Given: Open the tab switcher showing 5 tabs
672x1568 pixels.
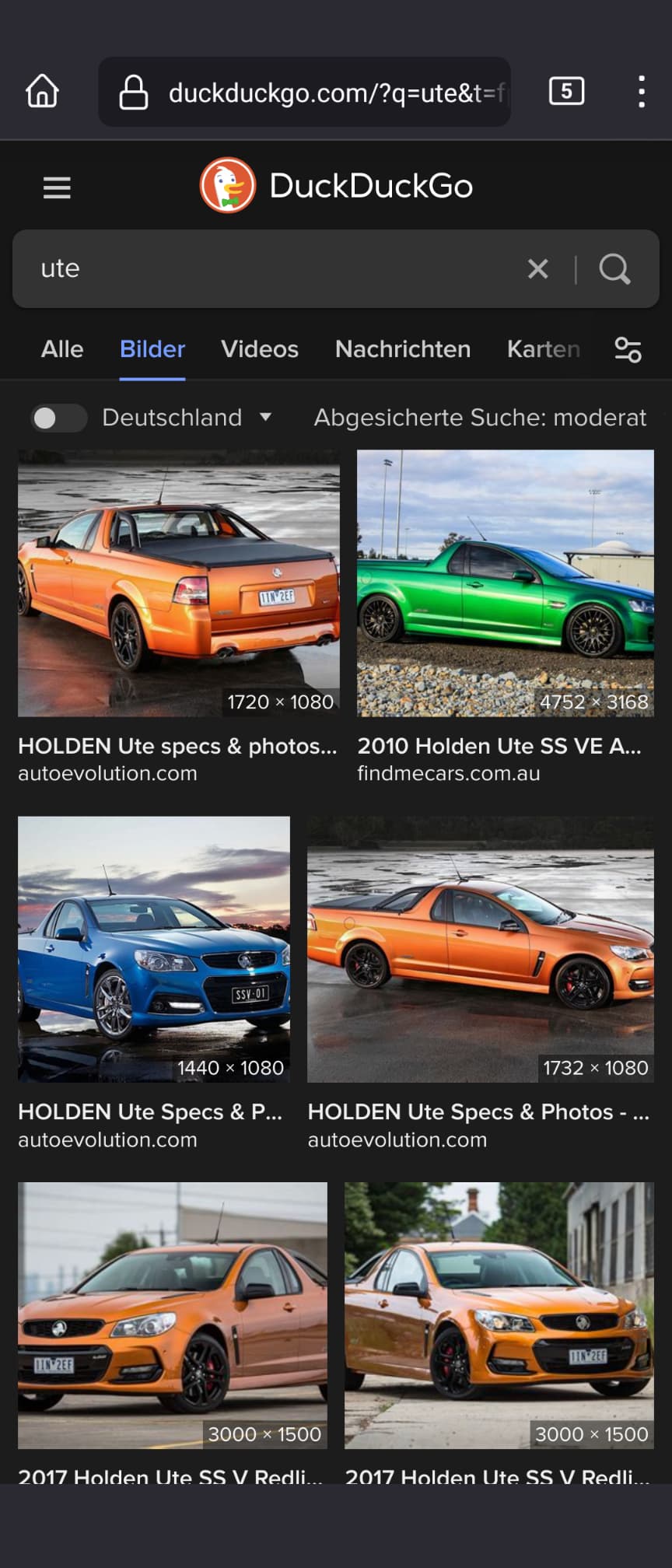Looking at the screenshot, I should (x=566, y=92).
